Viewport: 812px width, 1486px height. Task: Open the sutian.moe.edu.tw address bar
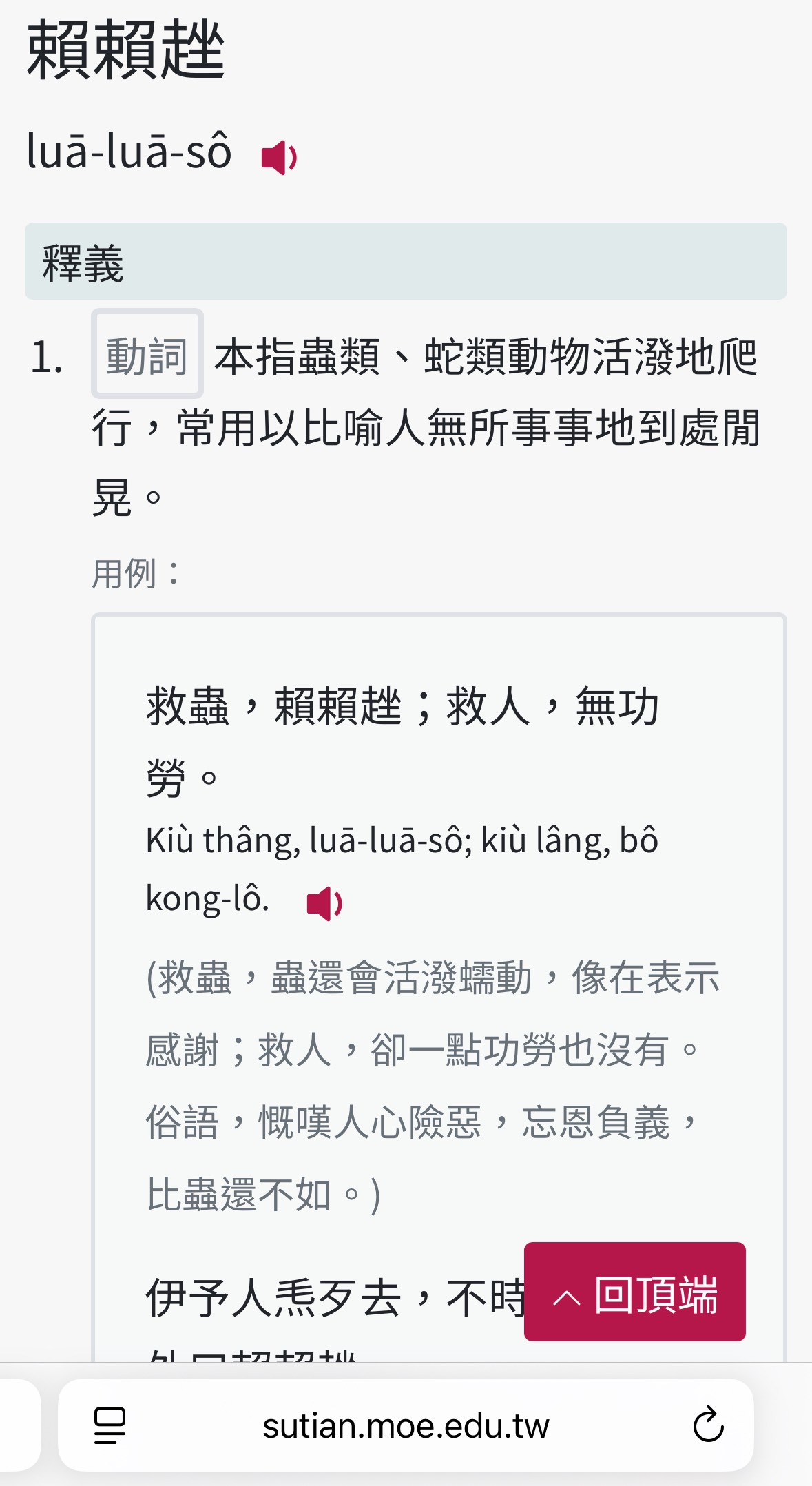point(406,1425)
